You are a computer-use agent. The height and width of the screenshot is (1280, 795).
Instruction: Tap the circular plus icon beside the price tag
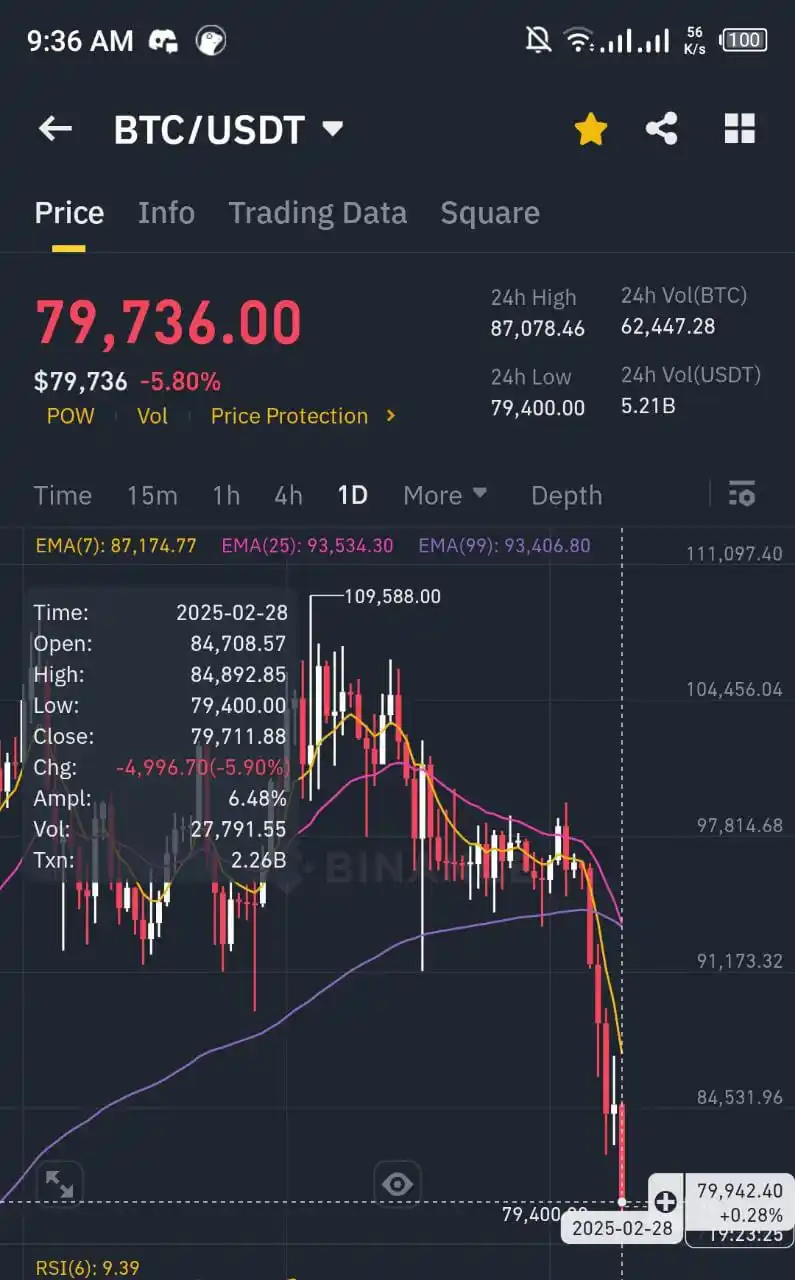tap(665, 1201)
